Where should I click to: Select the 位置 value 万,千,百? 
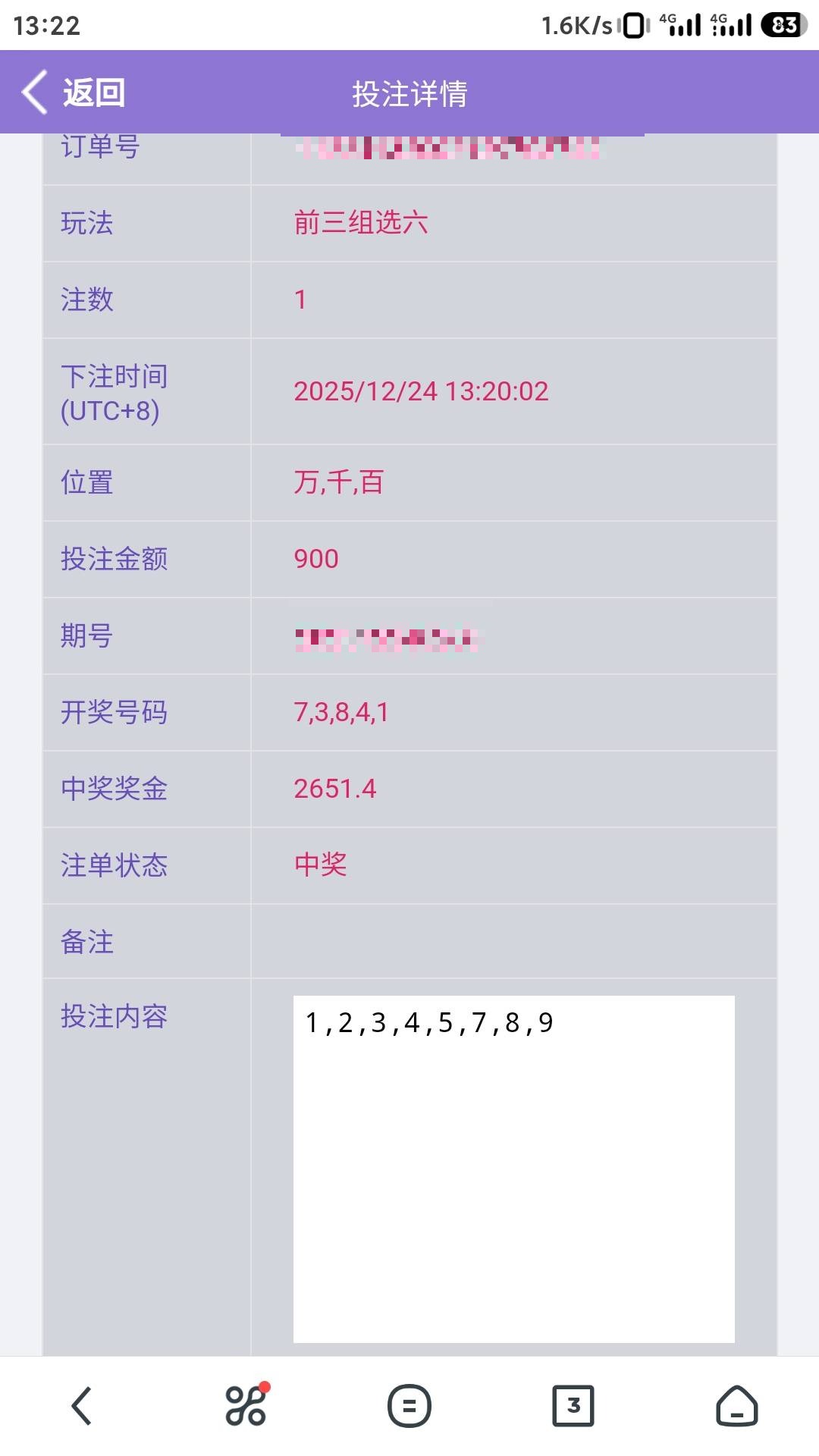pos(337,482)
